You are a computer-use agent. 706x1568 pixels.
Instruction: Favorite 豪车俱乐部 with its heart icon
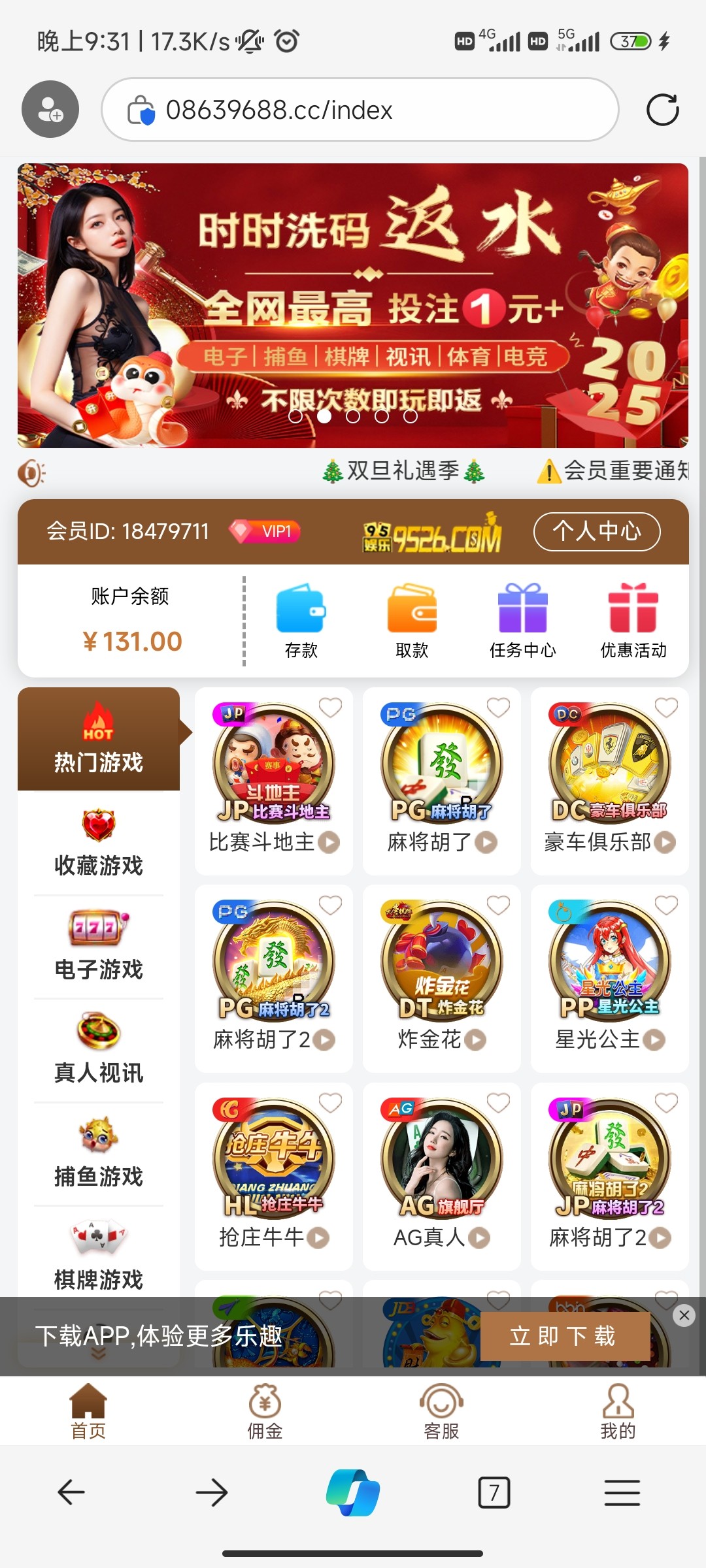[x=666, y=708]
